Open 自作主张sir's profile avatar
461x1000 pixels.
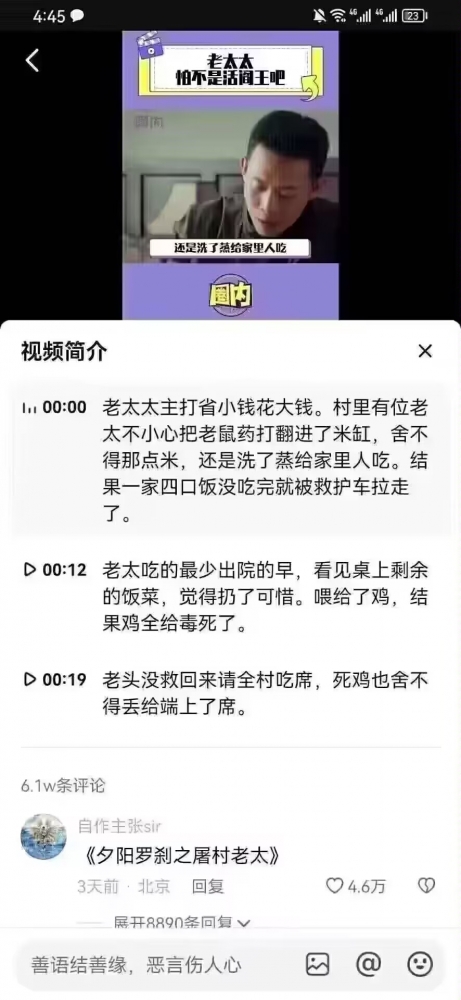click(x=43, y=836)
